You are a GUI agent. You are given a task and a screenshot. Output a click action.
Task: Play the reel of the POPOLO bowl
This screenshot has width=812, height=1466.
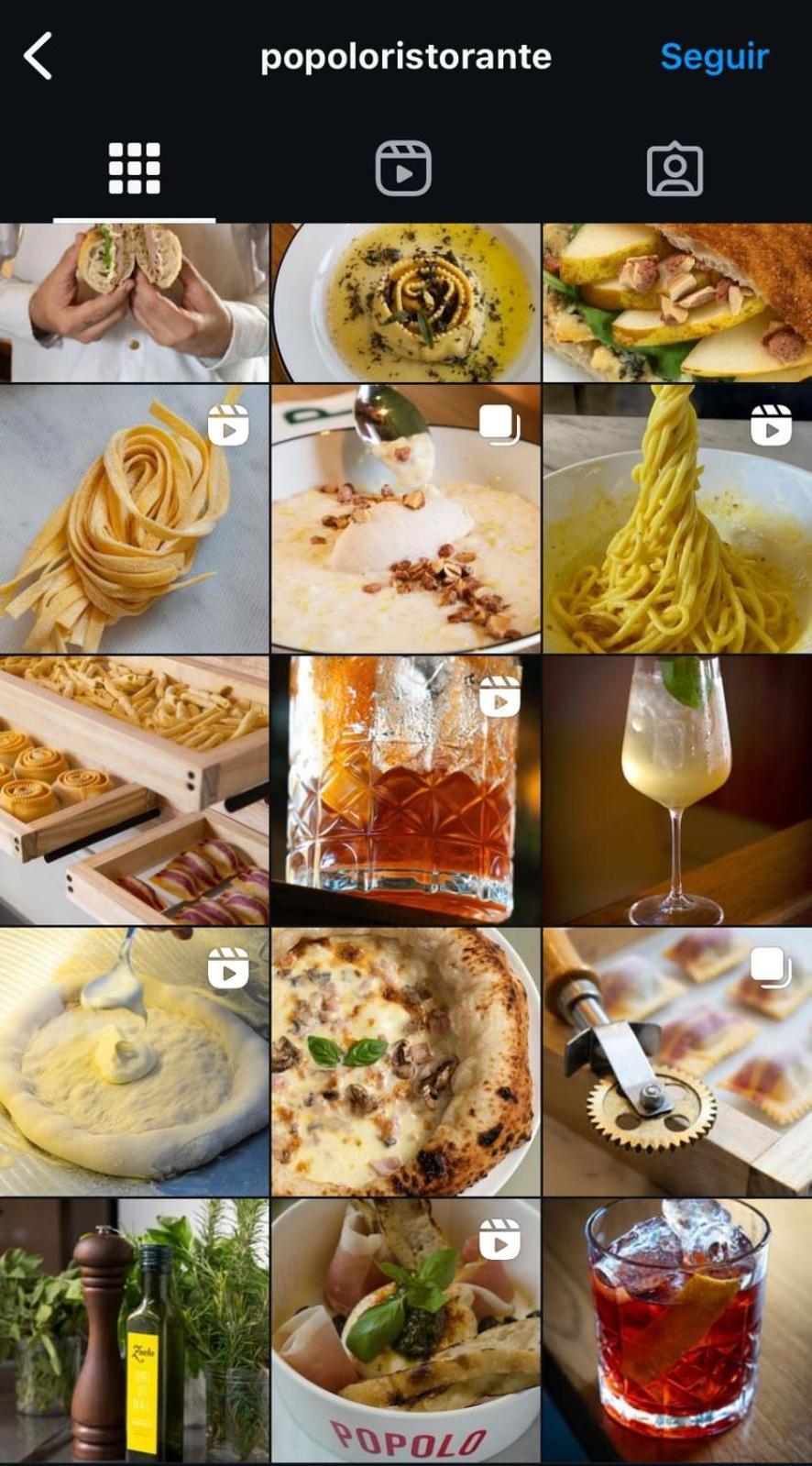click(405, 1329)
